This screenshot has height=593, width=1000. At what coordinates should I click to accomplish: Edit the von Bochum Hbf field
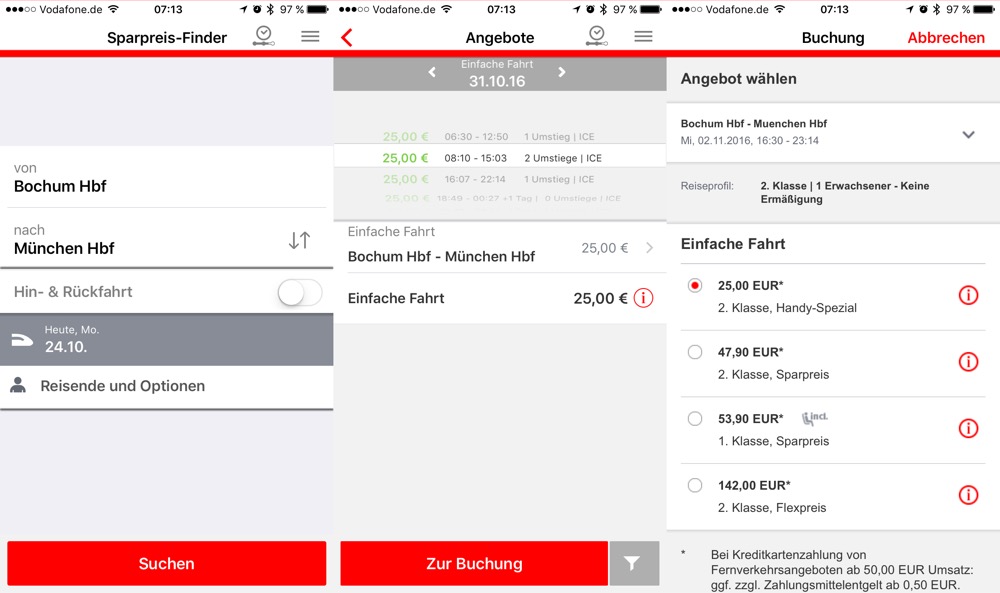150,177
